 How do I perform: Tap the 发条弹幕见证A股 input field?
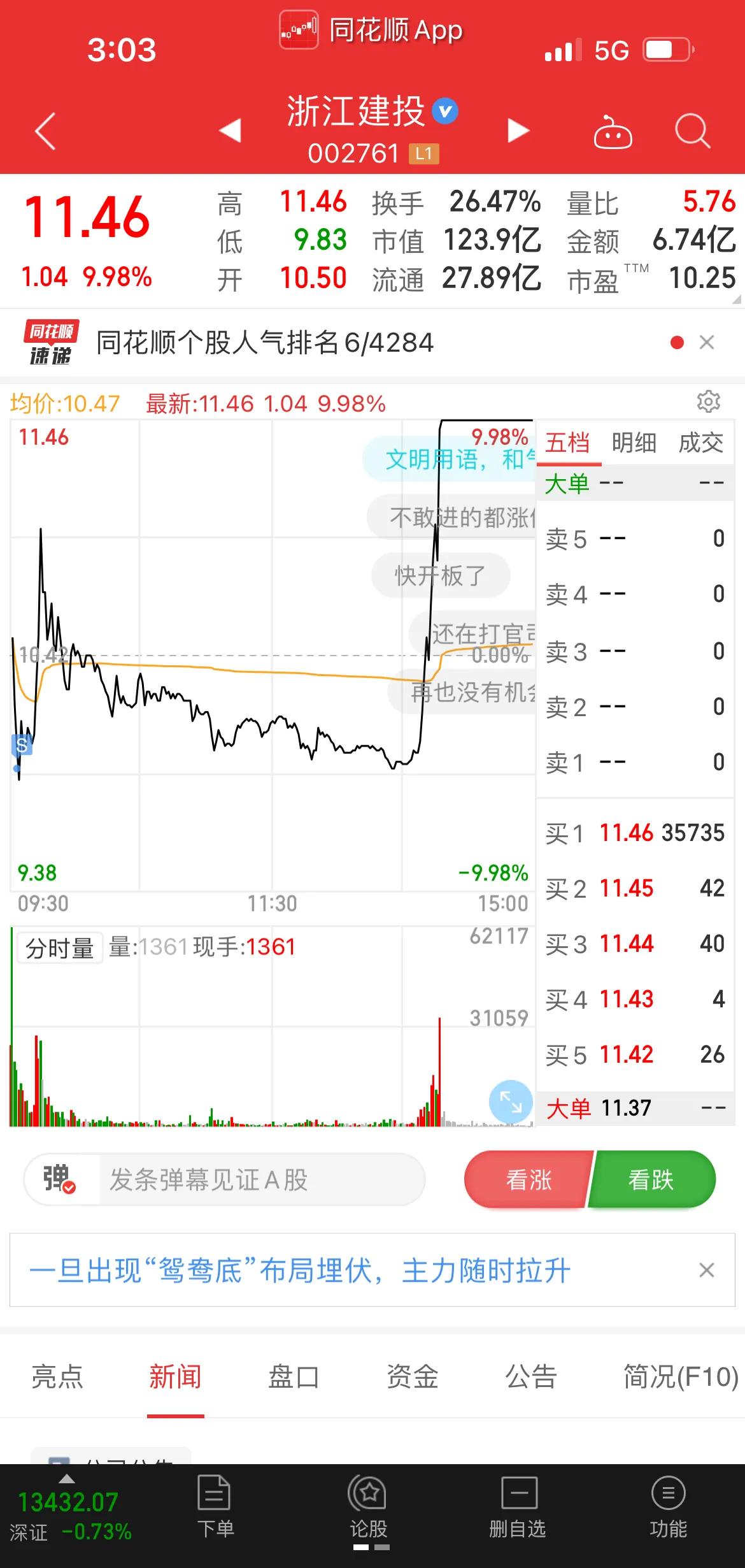261,1179
